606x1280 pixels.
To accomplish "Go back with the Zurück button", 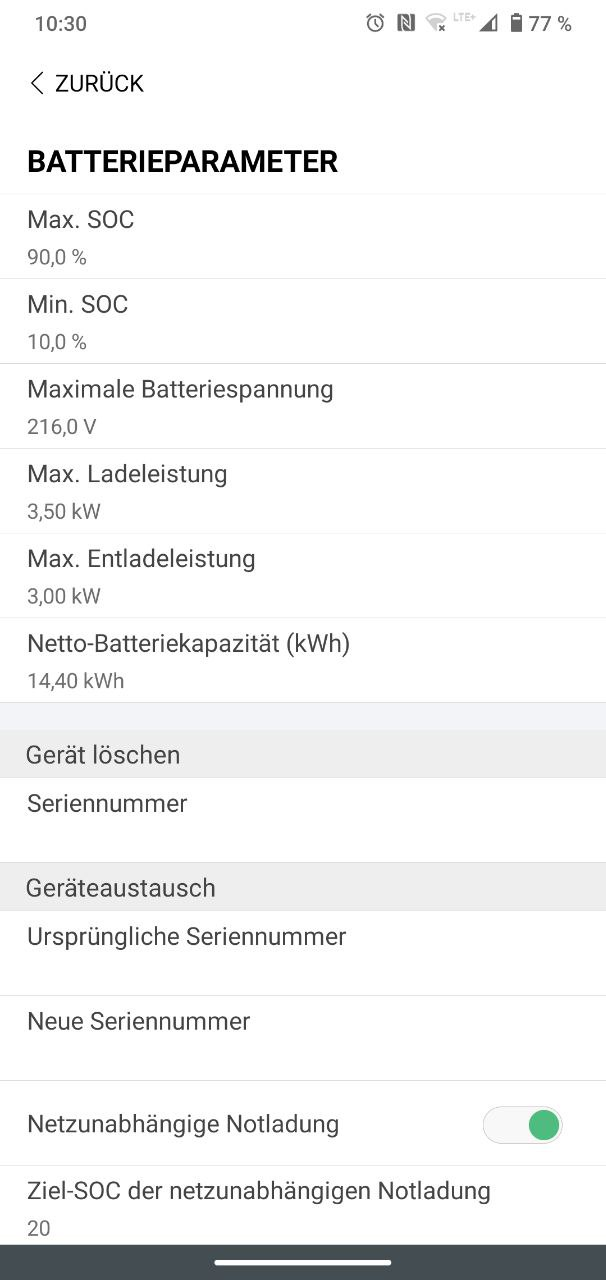I will pyautogui.click(x=86, y=83).
